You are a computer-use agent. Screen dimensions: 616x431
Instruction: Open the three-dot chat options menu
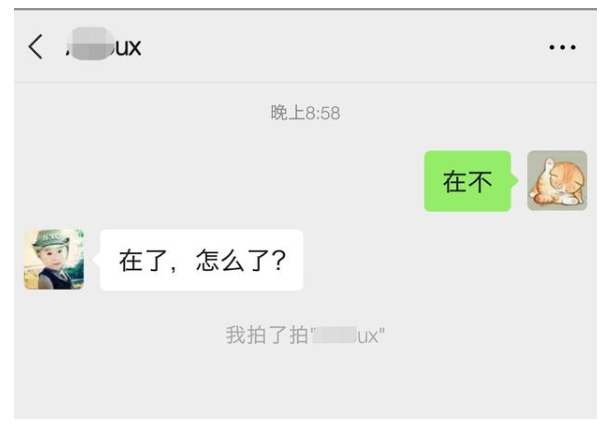tap(563, 47)
